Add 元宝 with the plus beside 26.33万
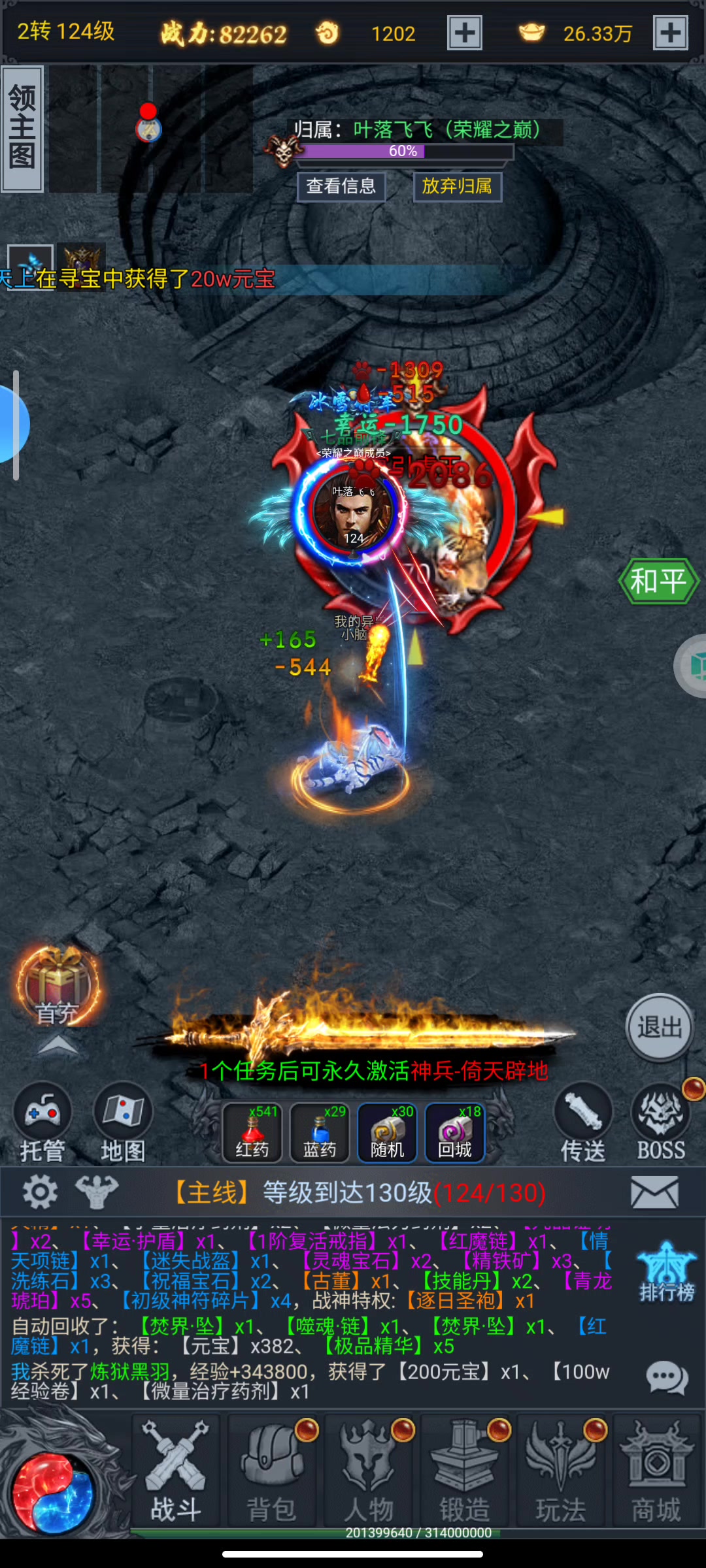This screenshot has width=706, height=1568. pos(671,33)
